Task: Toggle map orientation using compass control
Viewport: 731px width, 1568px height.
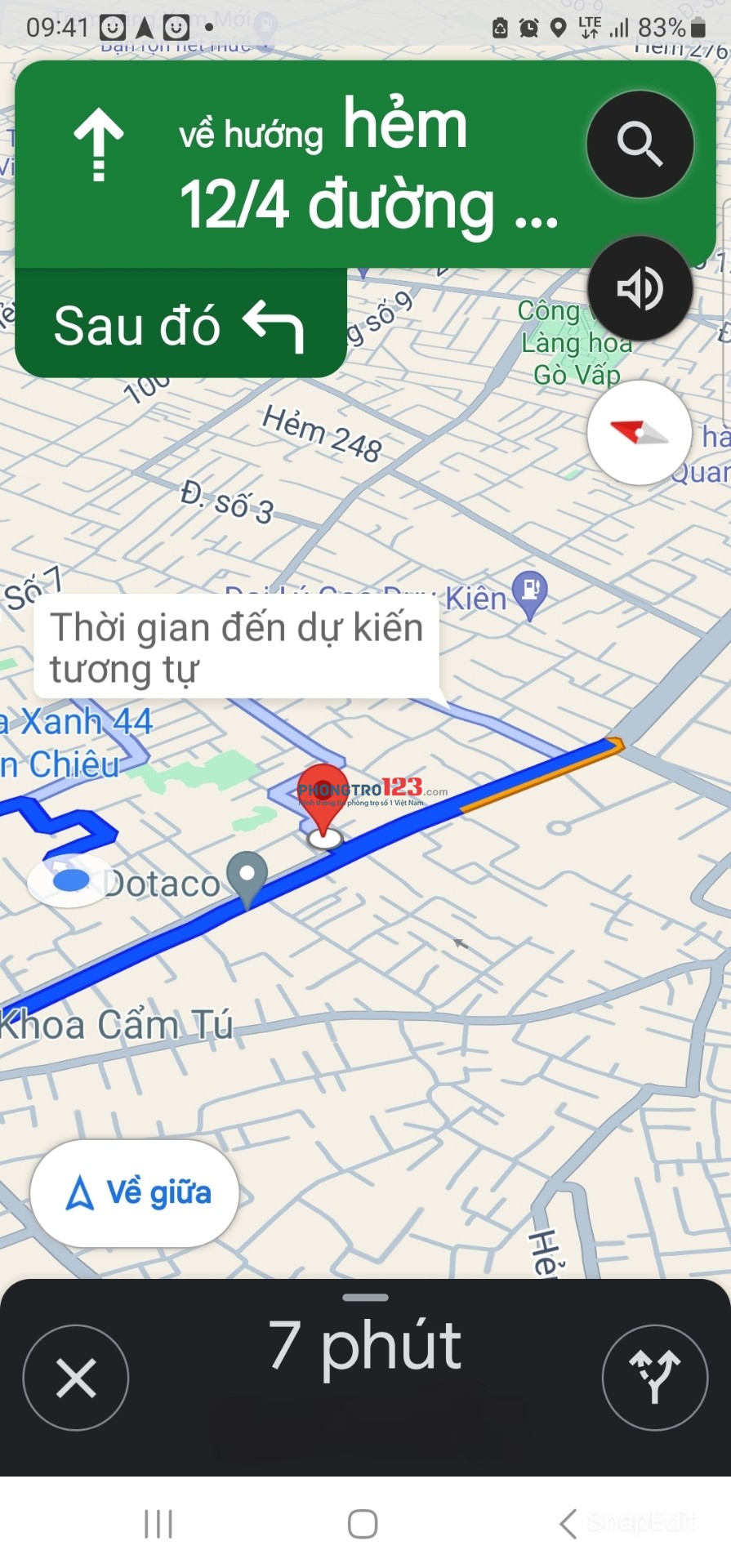Action: point(640,433)
